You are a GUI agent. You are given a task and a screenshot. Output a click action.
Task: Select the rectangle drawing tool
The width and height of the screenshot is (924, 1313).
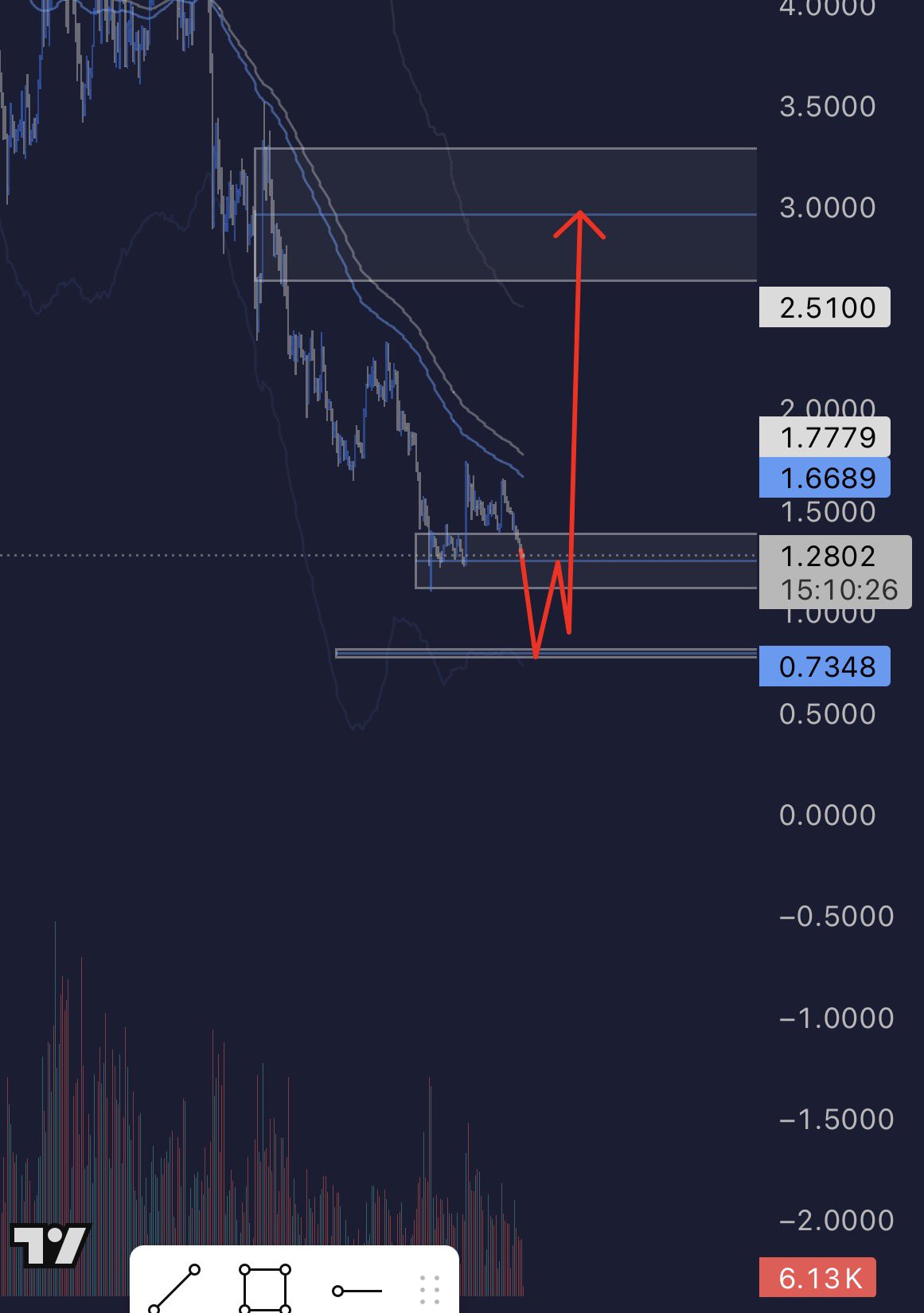tap(265, 1287)
